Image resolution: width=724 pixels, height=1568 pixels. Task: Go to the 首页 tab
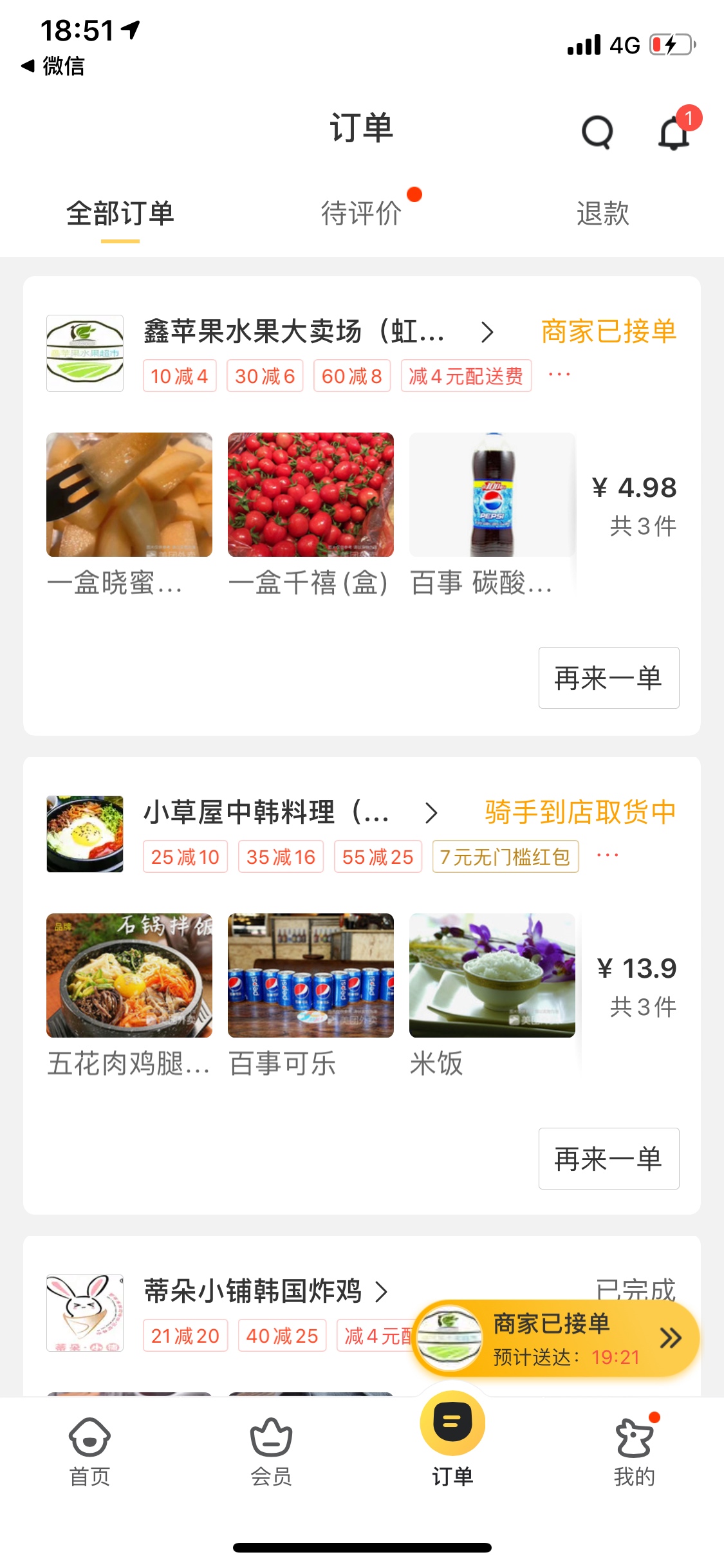(89, 1448)
